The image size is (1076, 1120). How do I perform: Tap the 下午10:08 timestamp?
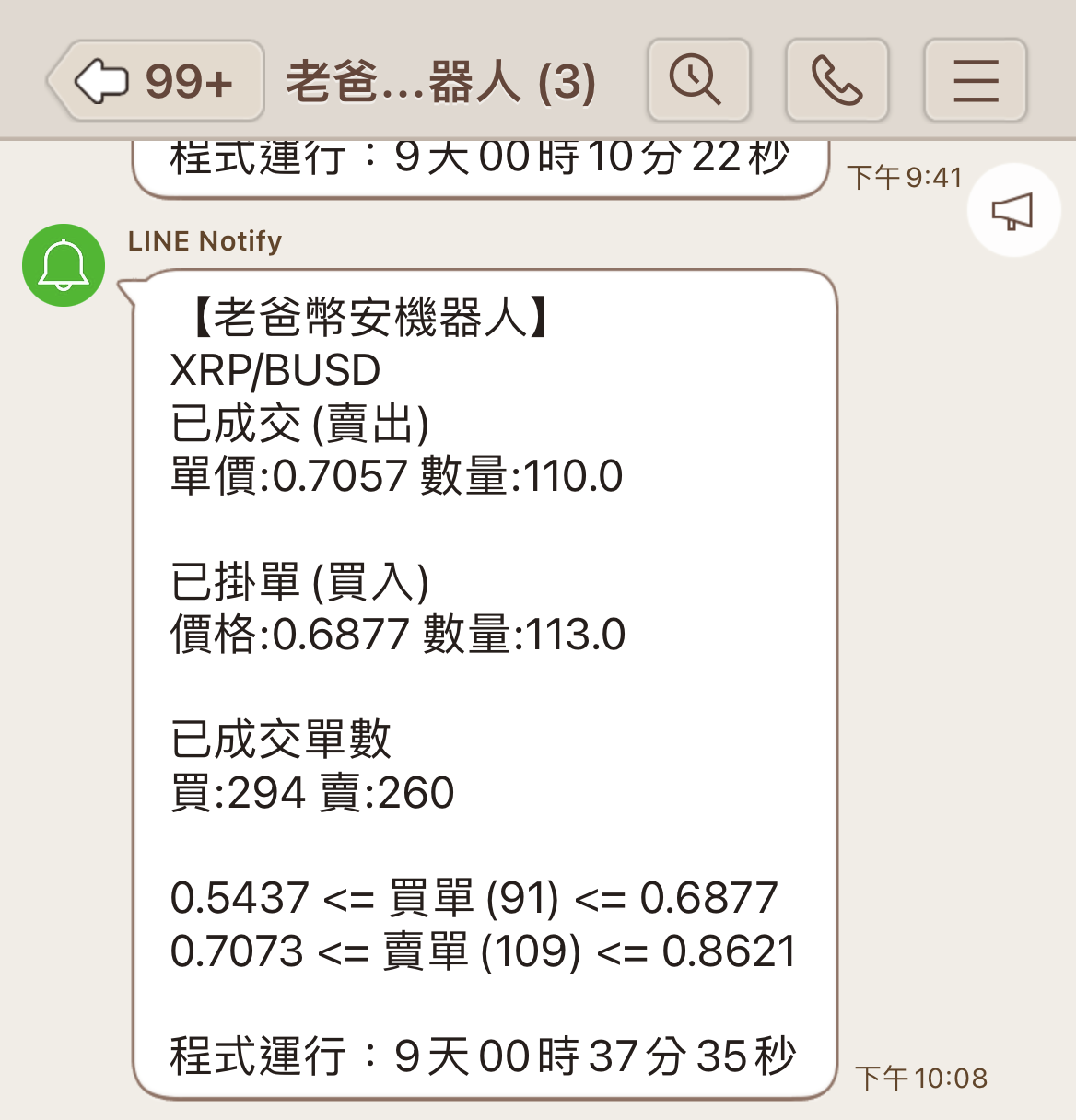coord(921,1078)
